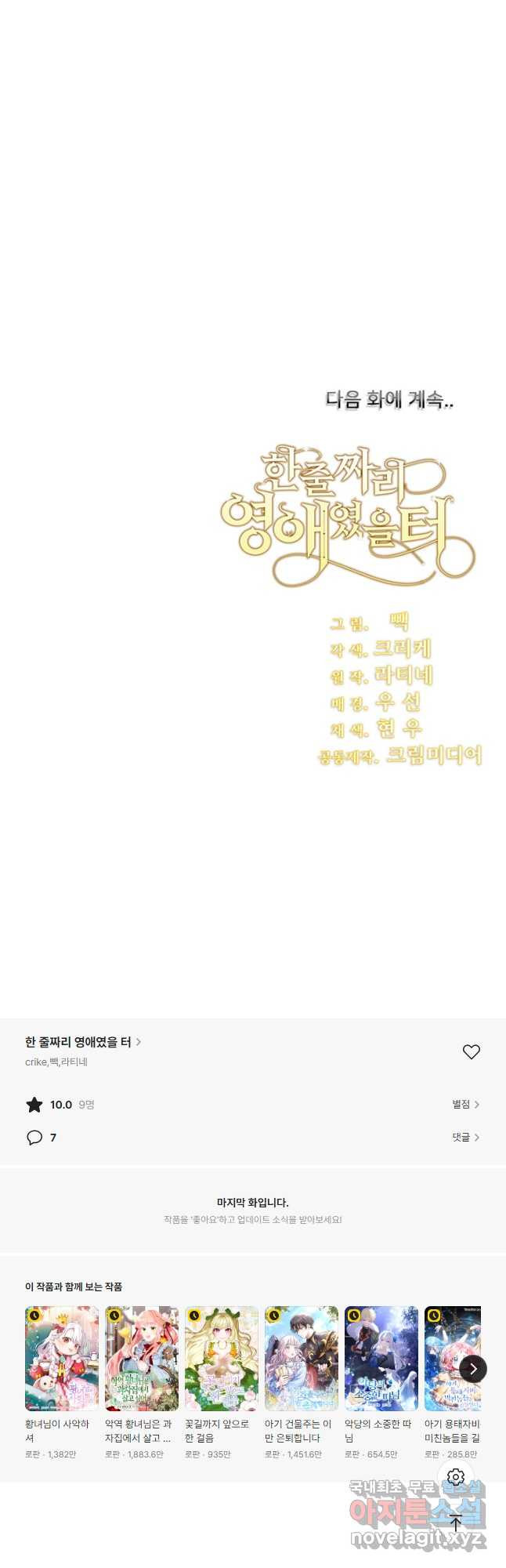Open the viewer settings gear
The image size is (506, 1568).
click(x=456, y=1478)
